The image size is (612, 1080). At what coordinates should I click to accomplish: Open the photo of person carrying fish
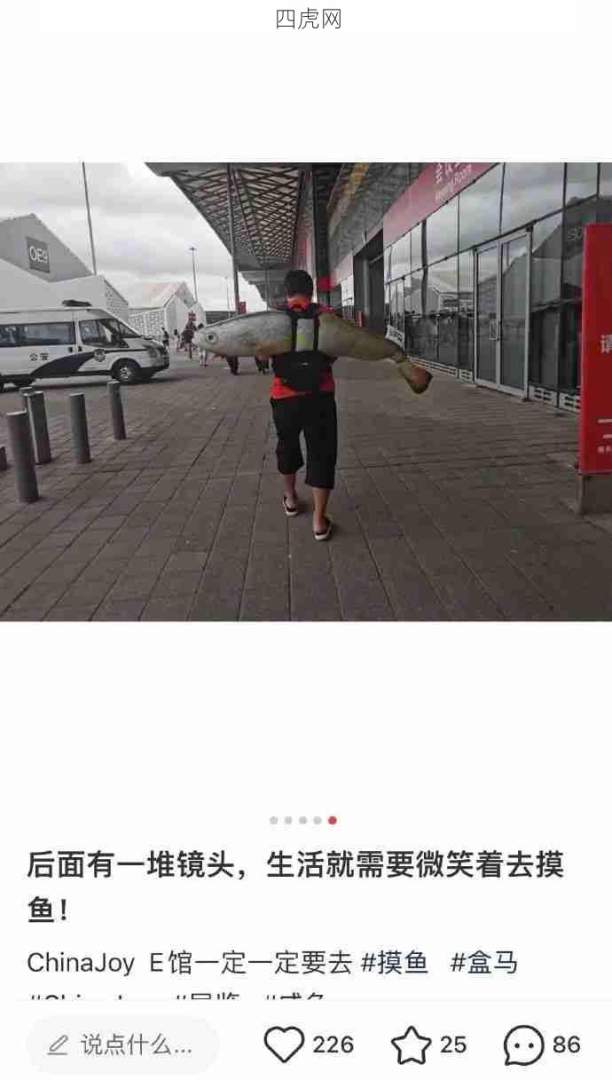click(306, 391)
